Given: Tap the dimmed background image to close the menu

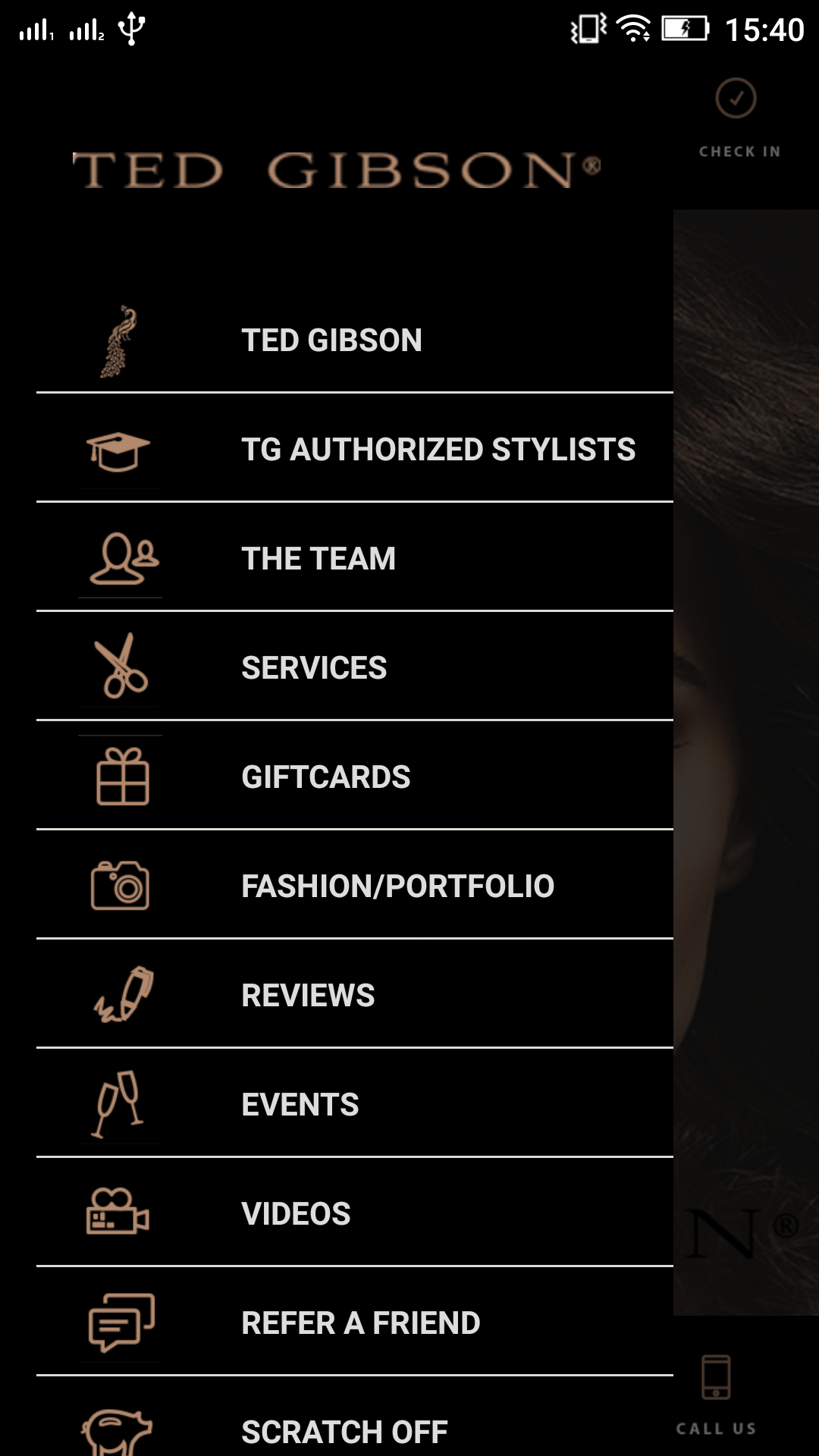Looking at the screenshot, I should tap(747, 758).
